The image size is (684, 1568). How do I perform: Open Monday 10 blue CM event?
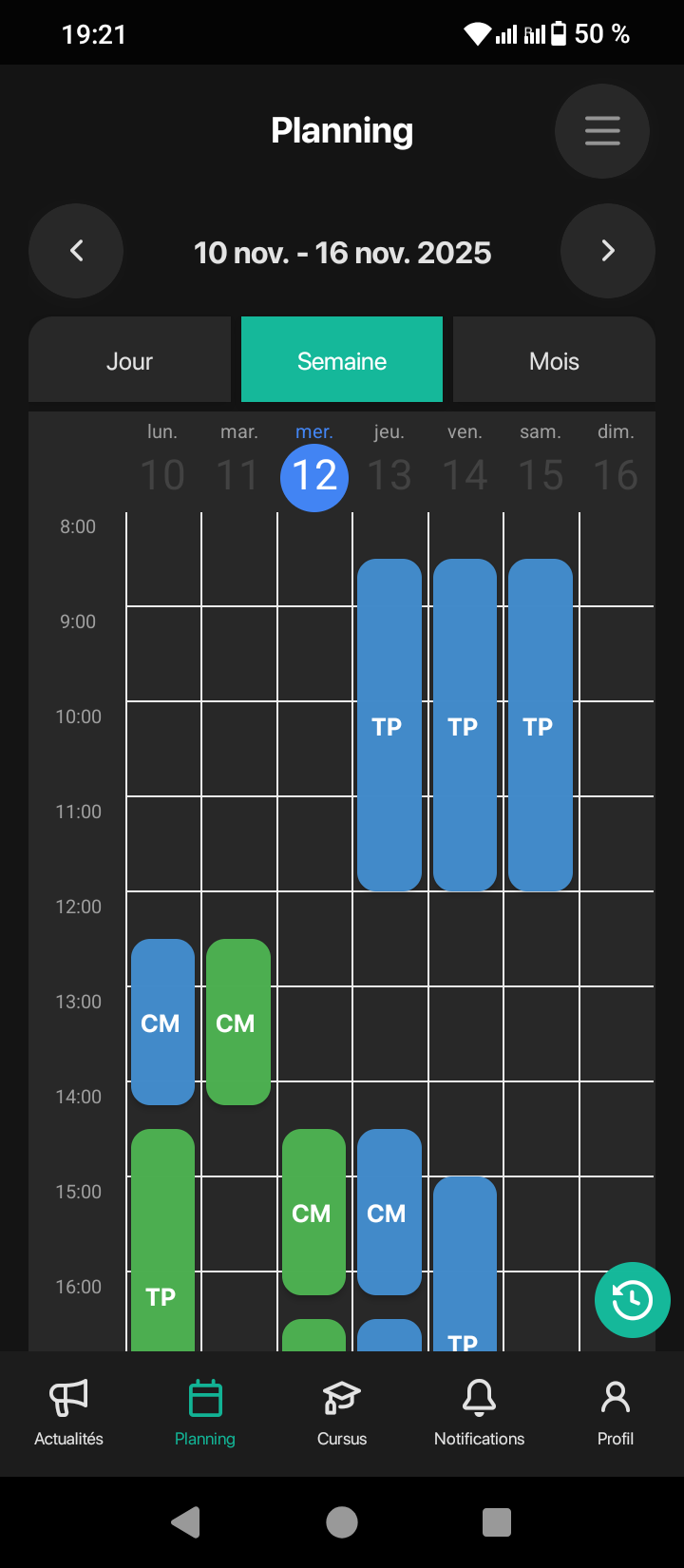pos(162,1022)
